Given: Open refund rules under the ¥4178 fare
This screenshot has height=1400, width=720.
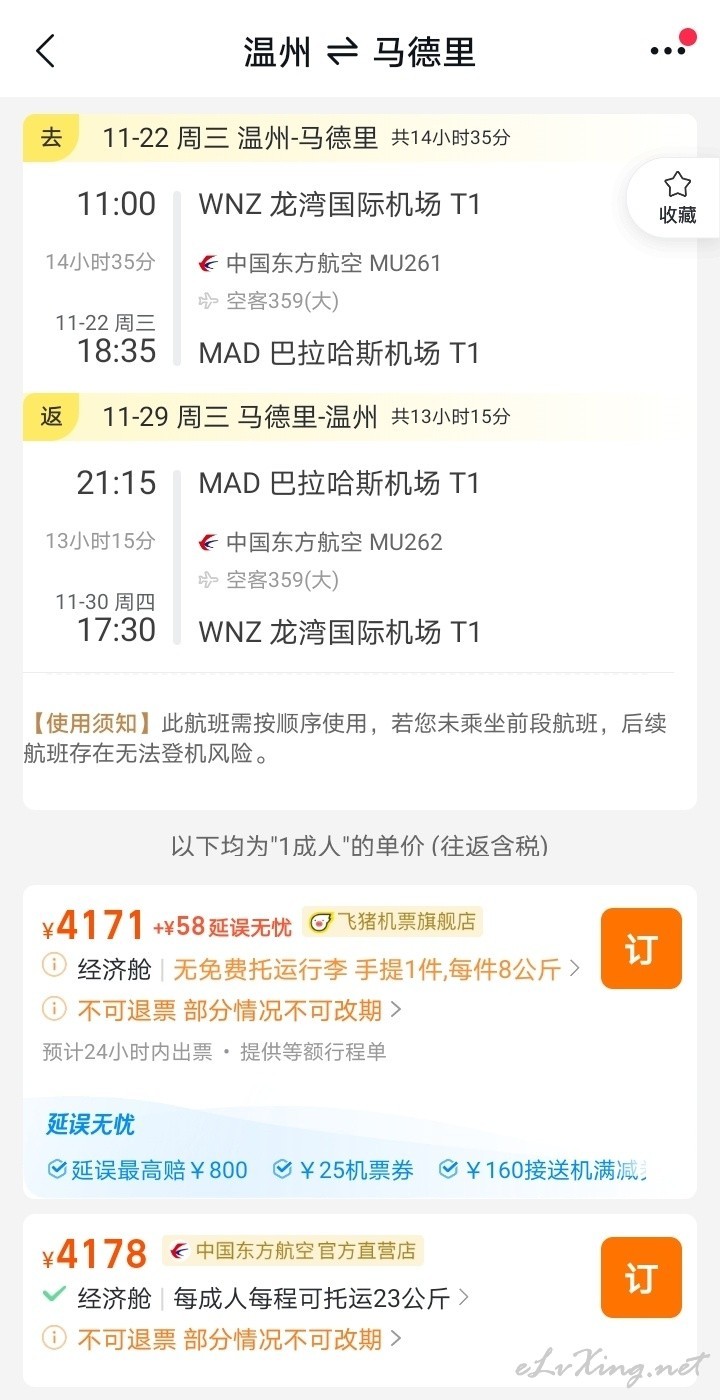Looking at the screenshot, I should coord(239,1338).
